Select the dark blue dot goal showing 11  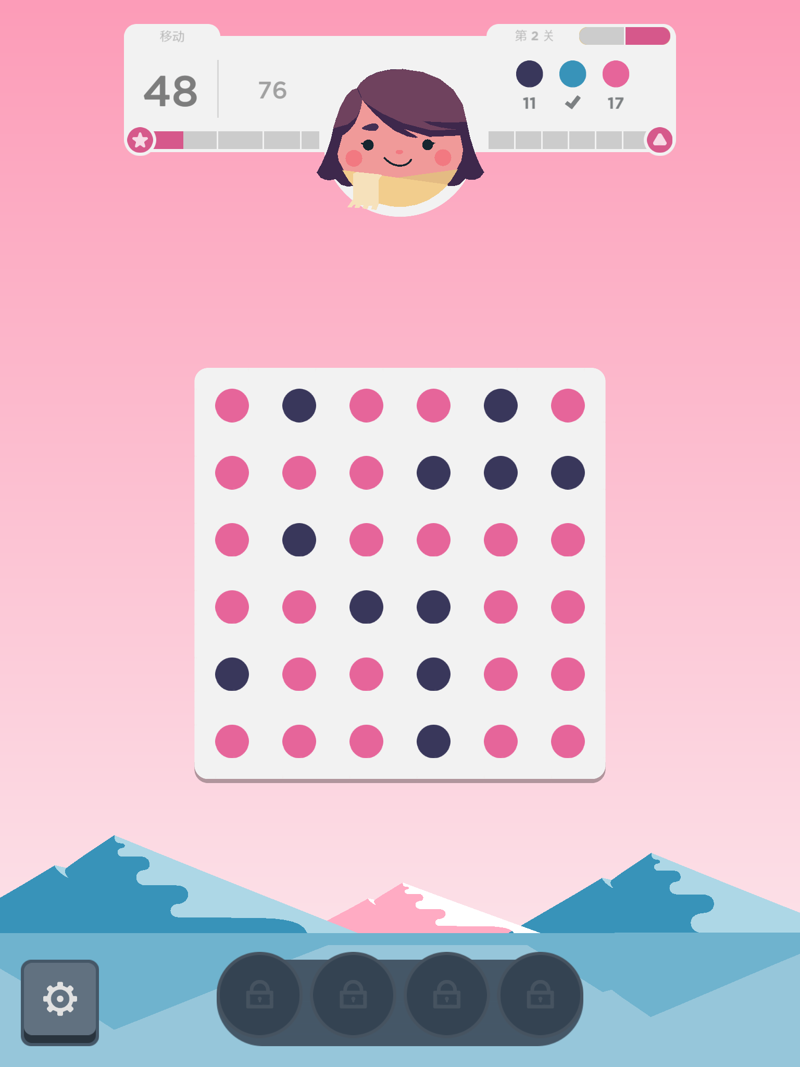[x=530, y=73]
